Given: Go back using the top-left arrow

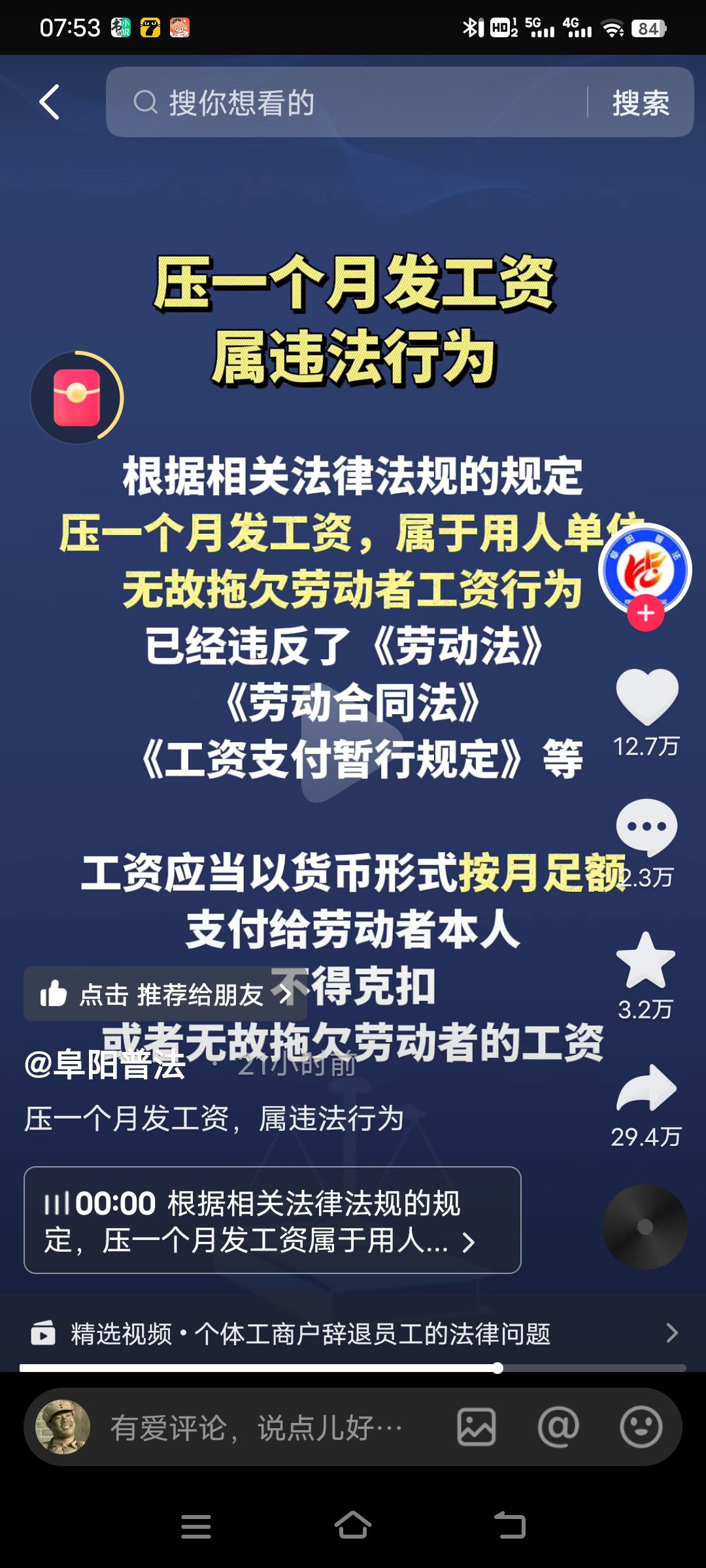Looking at the screenshot, I should coord(50,102).
